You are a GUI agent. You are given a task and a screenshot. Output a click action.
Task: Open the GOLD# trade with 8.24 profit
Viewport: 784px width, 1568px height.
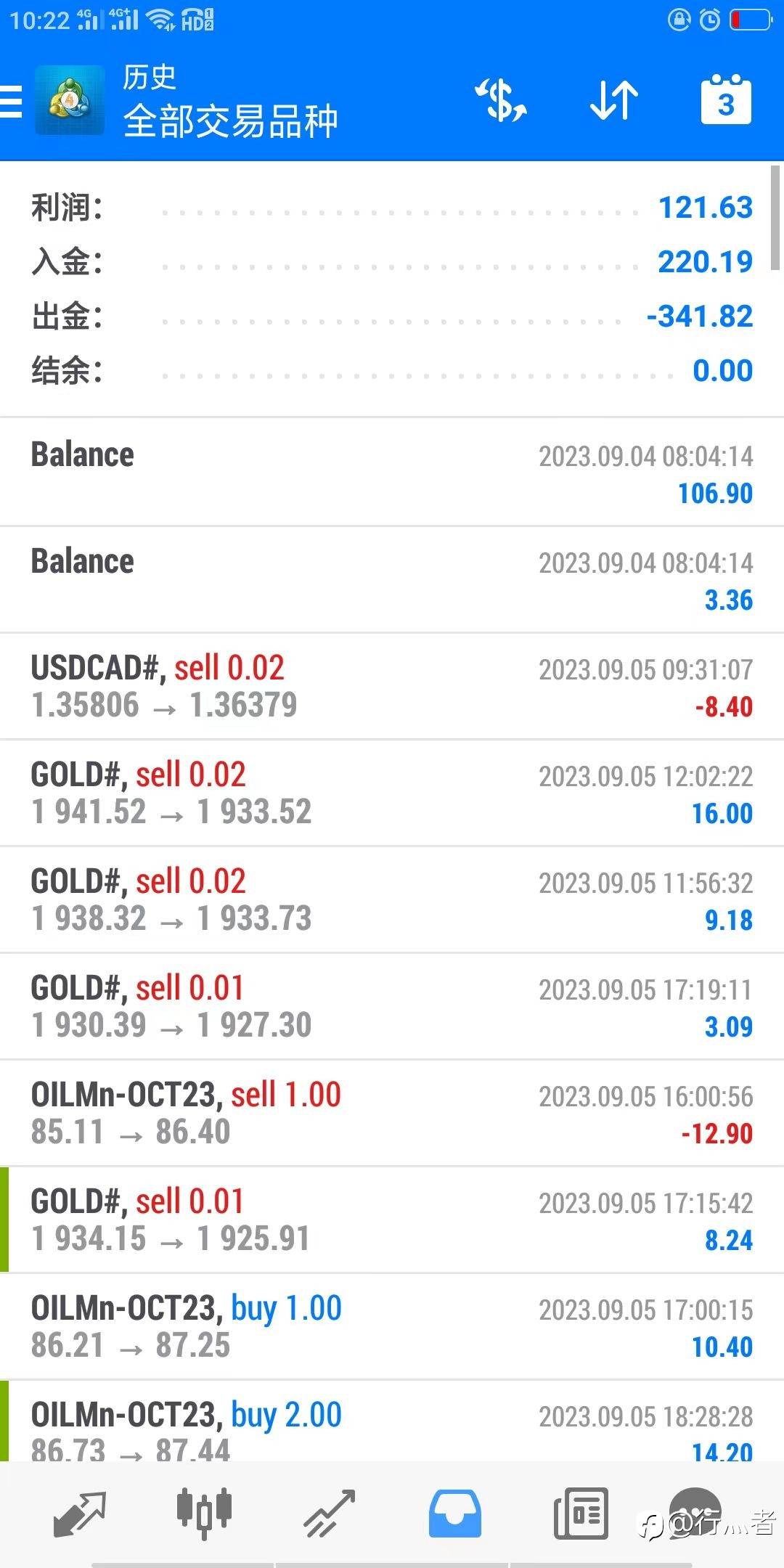point(392,1220)
